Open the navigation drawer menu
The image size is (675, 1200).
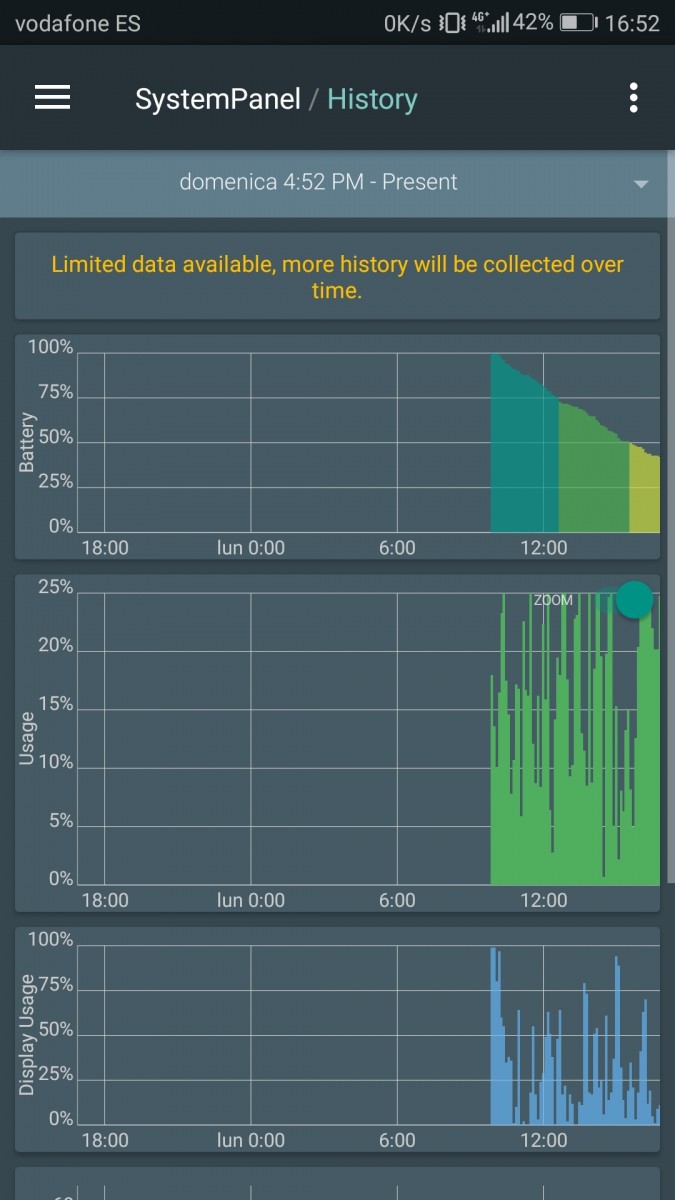click(52, 98)
